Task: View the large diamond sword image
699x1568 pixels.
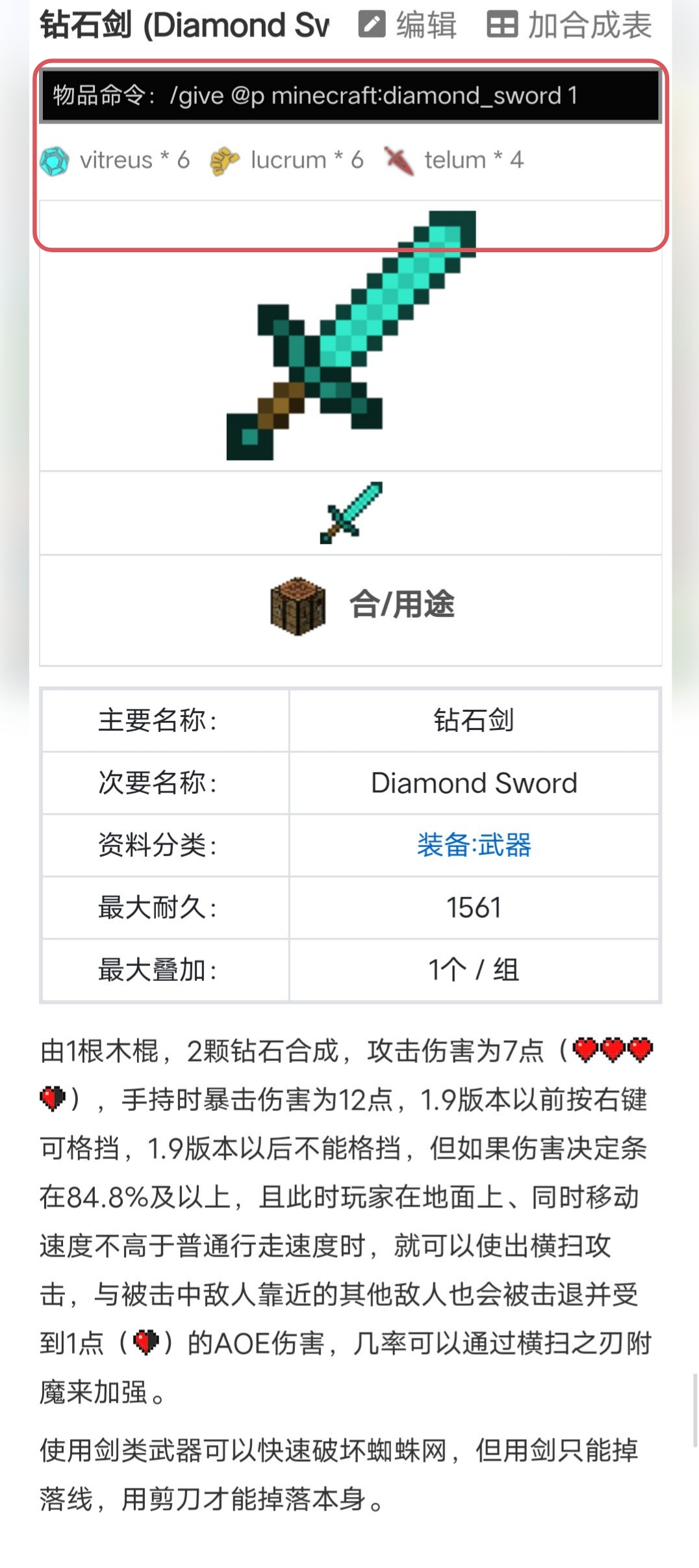Action: (x=351, y=335)
